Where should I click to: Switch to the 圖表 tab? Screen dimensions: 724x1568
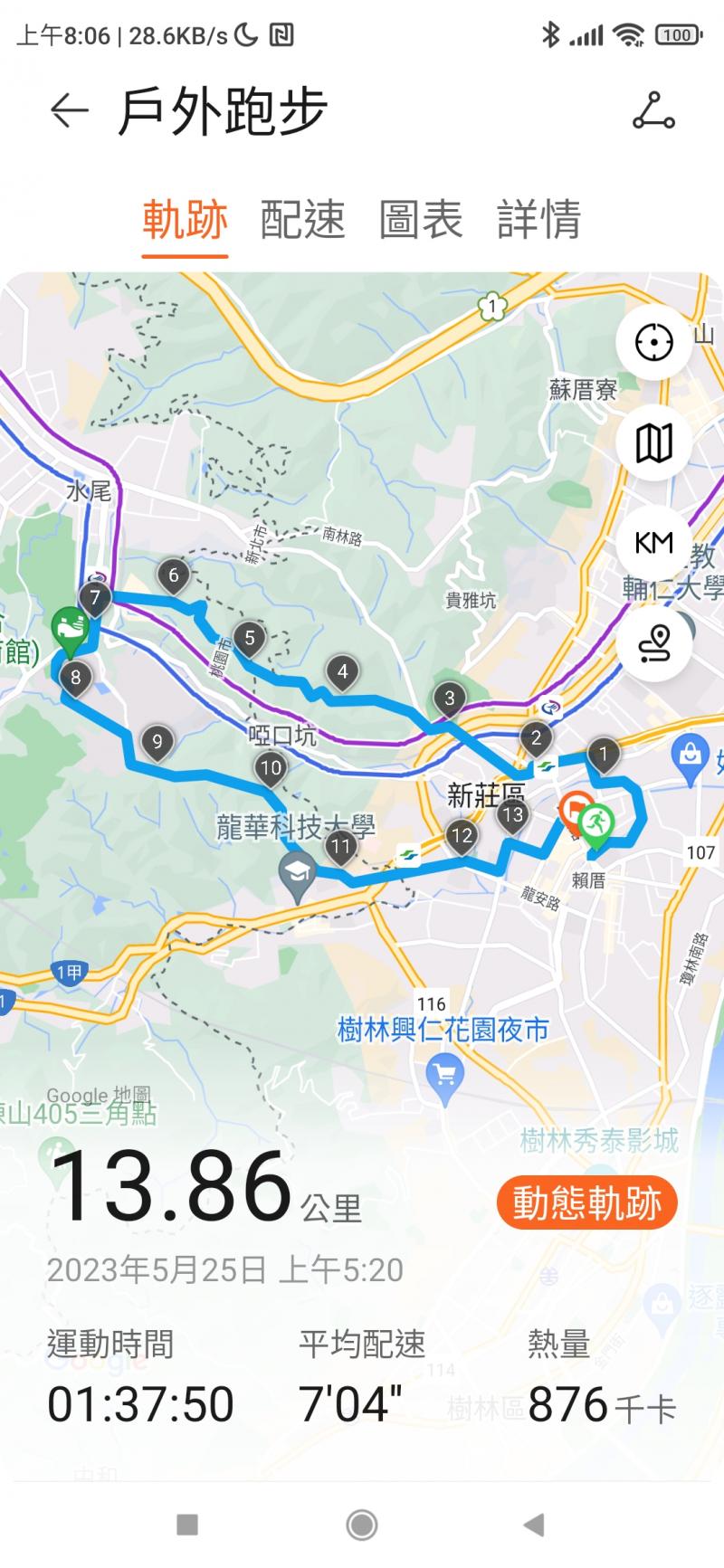421,220
